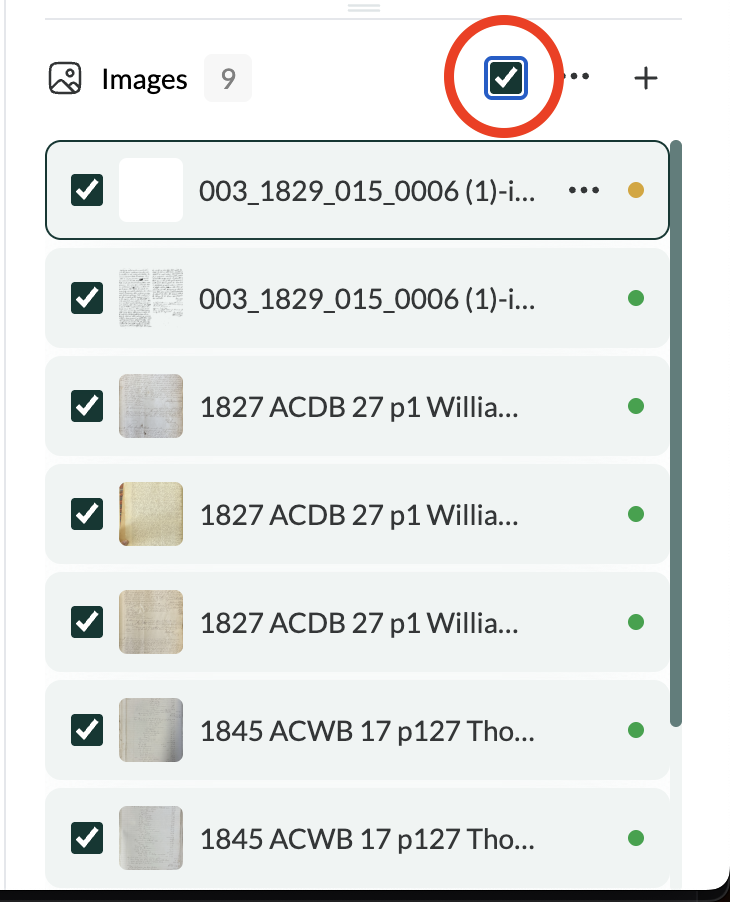Screen dimensions: 730x902
Task: Open the Images header overflow menu
Action: (x=578, y=77)
